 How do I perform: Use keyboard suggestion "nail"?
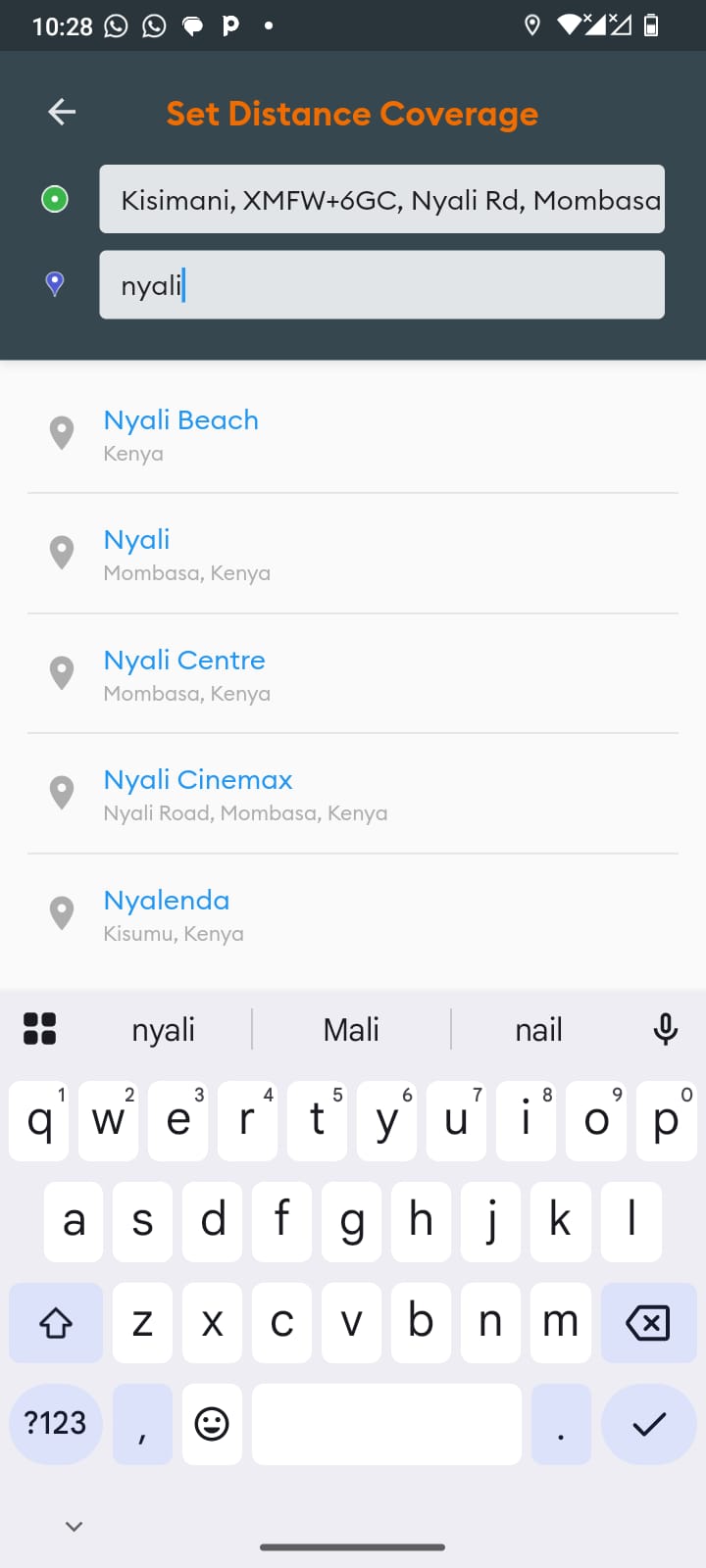538,1030
